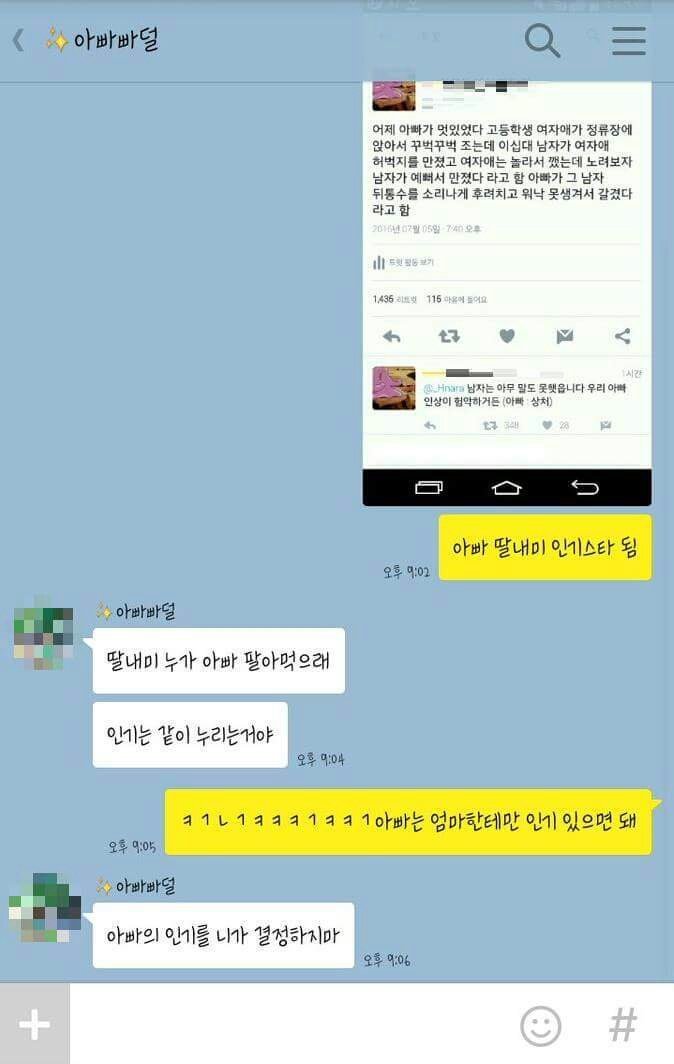Open the chat room hamburger menu
This screenshot has width=674, height=1064.
pos(629,40)
